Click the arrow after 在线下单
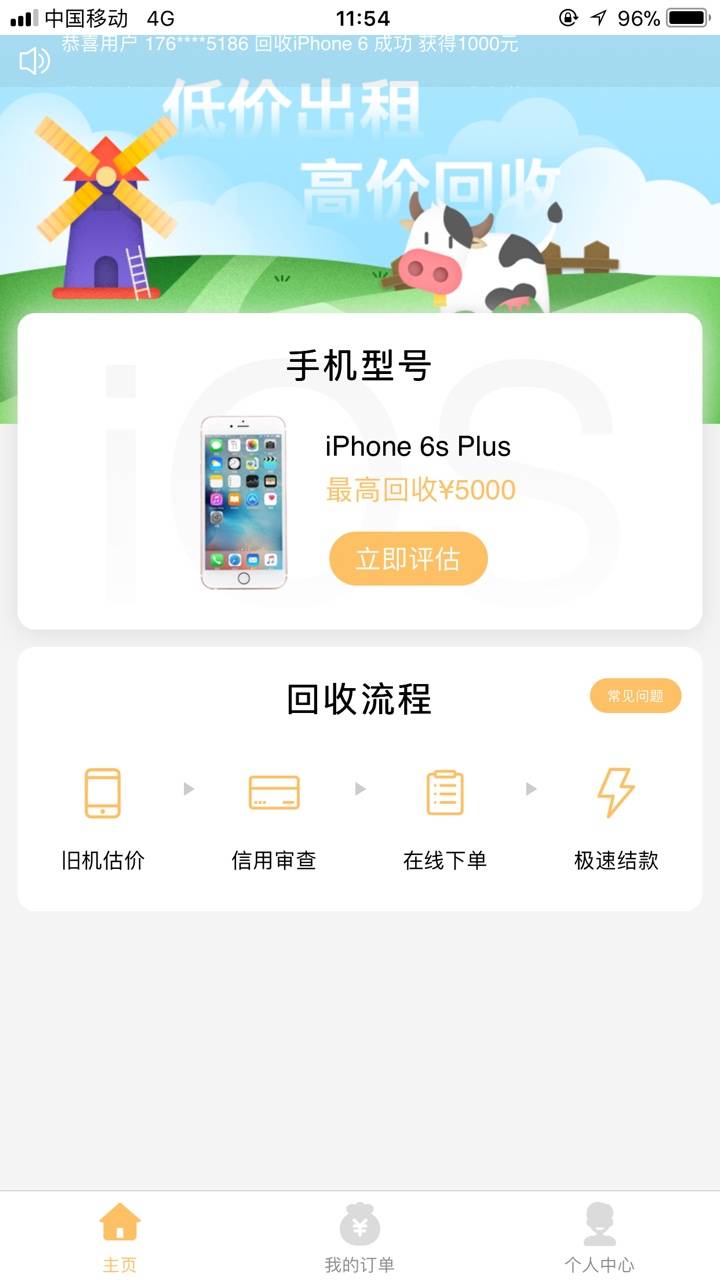 (x=530, y=789)
